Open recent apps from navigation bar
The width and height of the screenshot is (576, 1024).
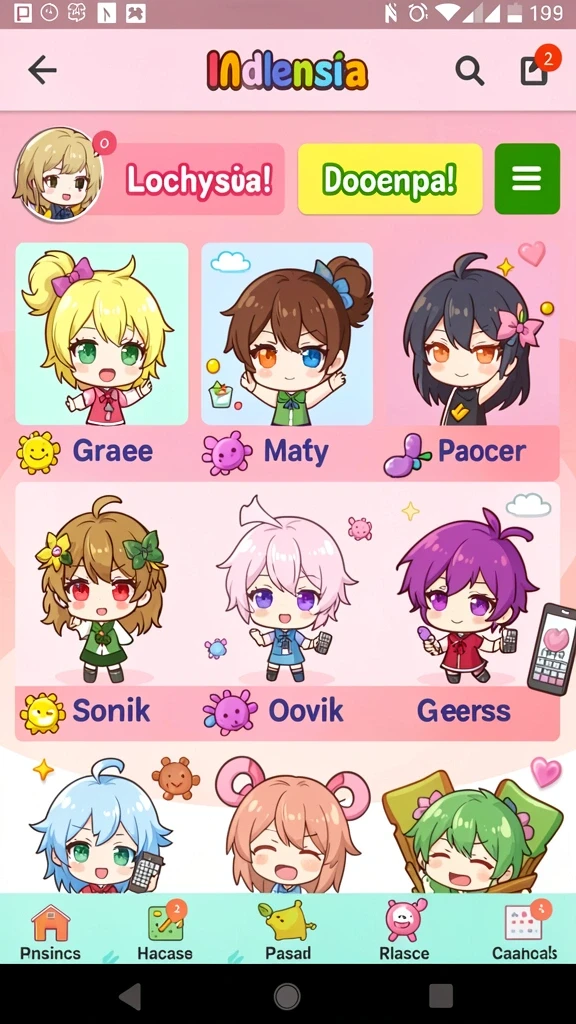tap(441, 996)
